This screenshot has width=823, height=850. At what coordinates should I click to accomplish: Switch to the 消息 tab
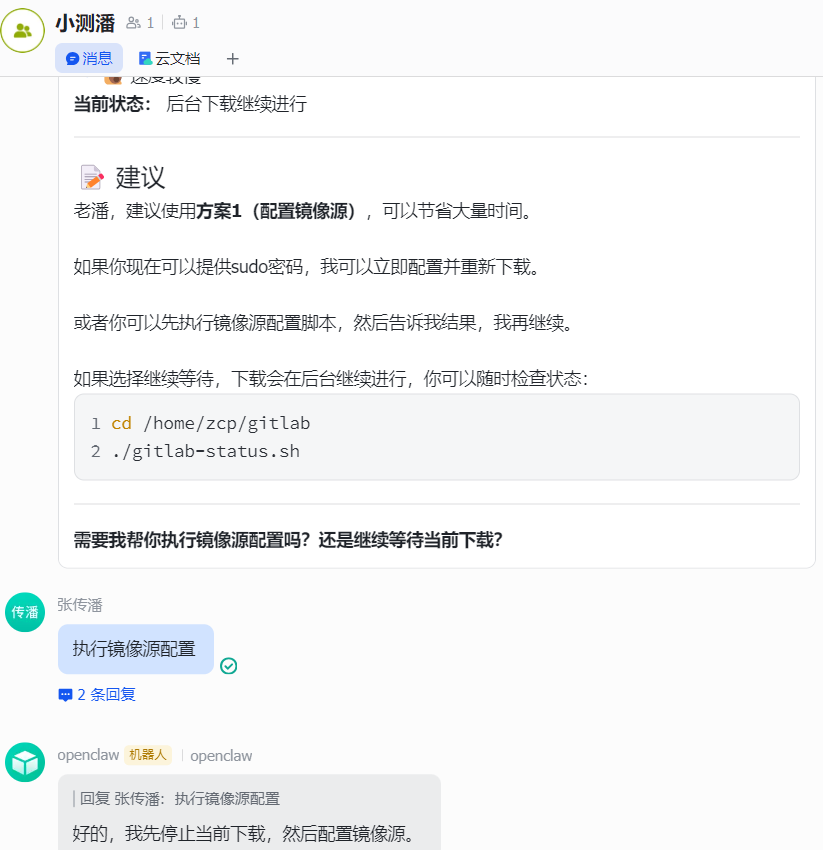[x=89, y=59]
